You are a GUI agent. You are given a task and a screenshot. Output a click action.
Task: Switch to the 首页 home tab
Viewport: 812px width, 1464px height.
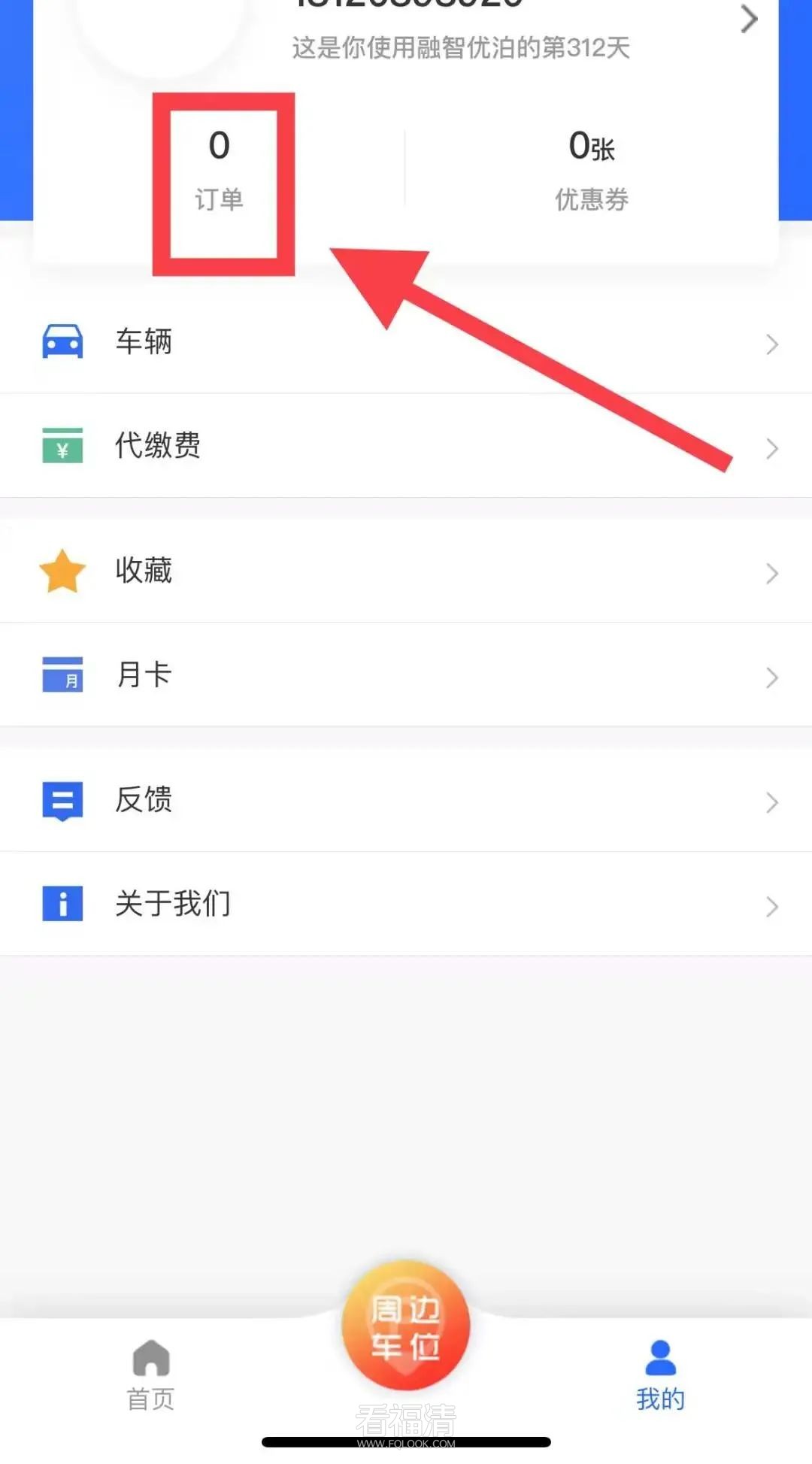pos(150,1376)
